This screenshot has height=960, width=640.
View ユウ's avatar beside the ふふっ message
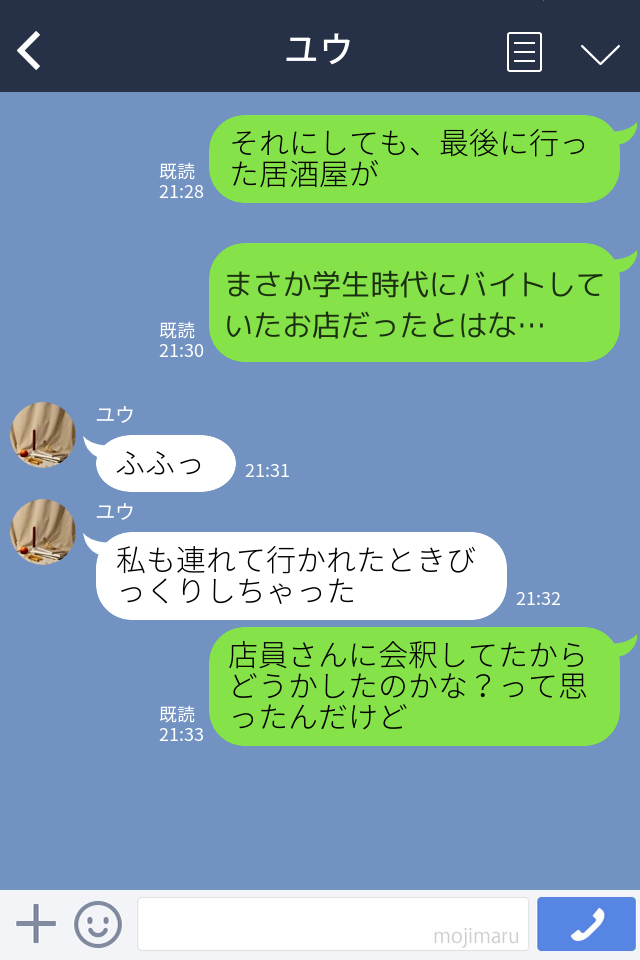point(43,435)
